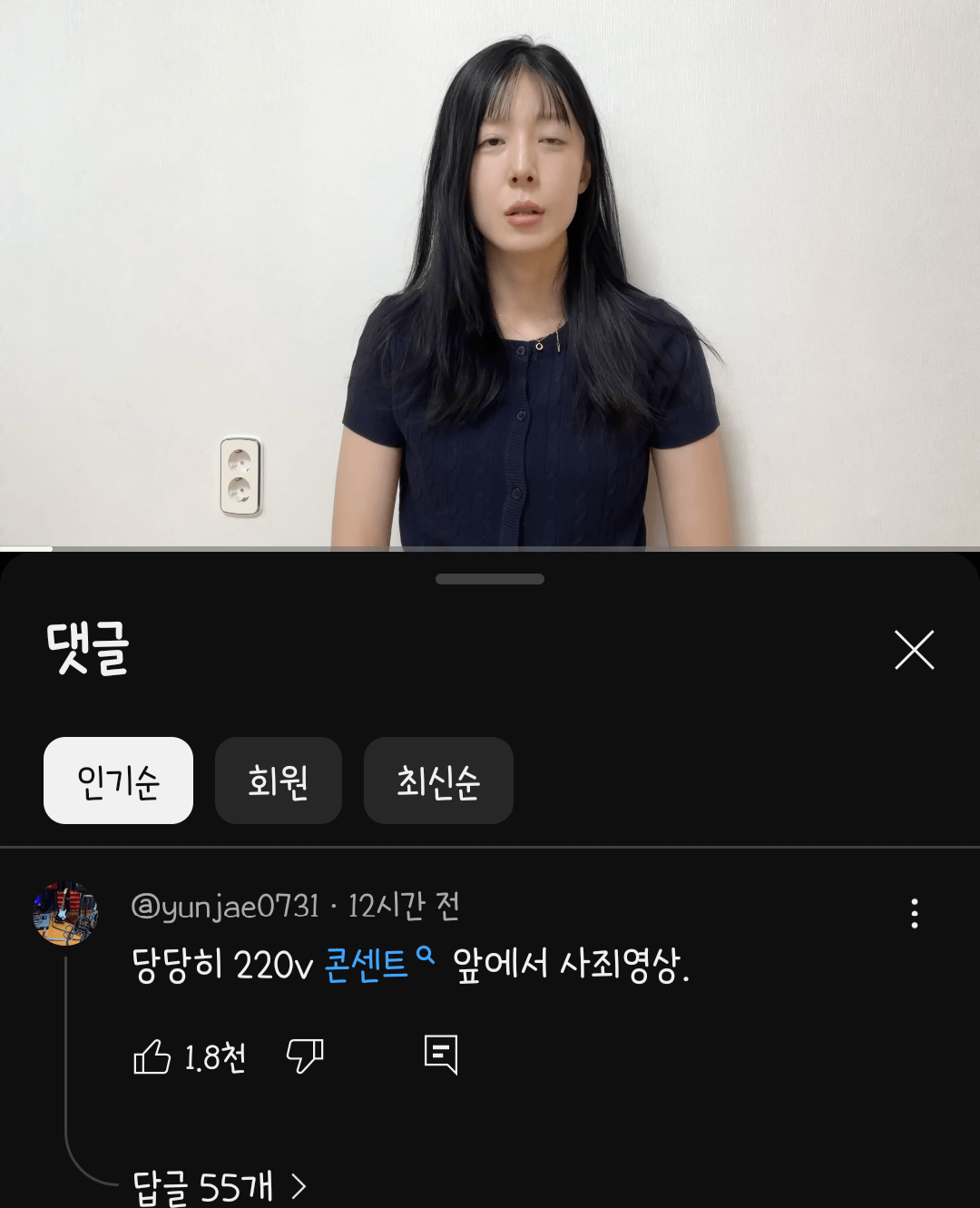
Task: Open overflow menu on @yunjae0731's comment
Action: click(x=914, y=913)
